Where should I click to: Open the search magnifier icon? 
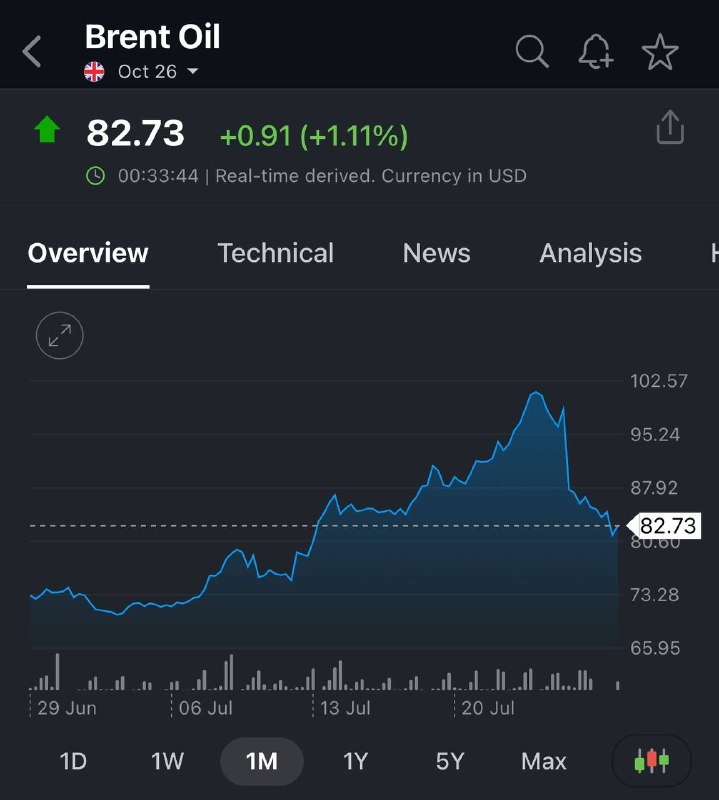click(532, 52)
